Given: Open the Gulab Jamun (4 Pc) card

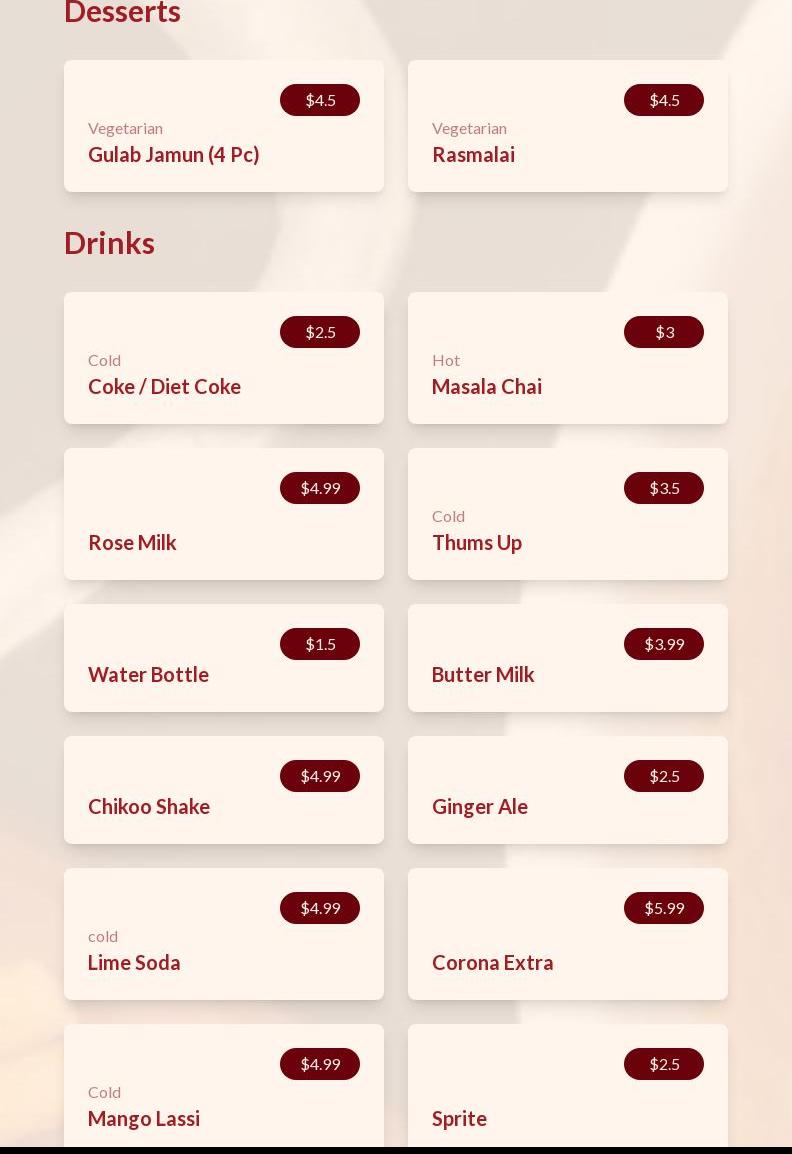Looking at the screenshot, I should [223, 127].
